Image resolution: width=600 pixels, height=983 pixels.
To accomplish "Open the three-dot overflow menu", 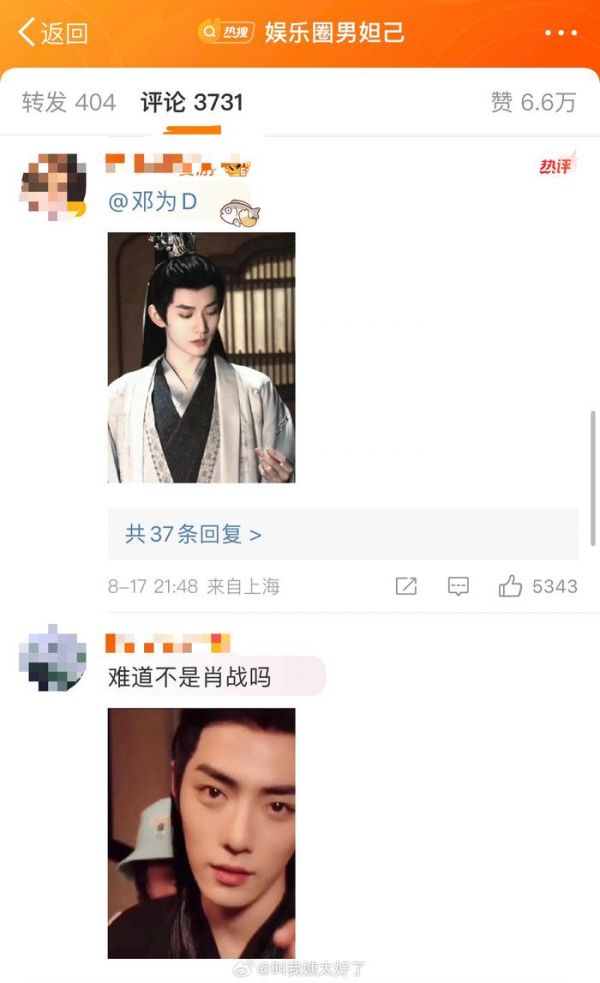I will 561,33.
